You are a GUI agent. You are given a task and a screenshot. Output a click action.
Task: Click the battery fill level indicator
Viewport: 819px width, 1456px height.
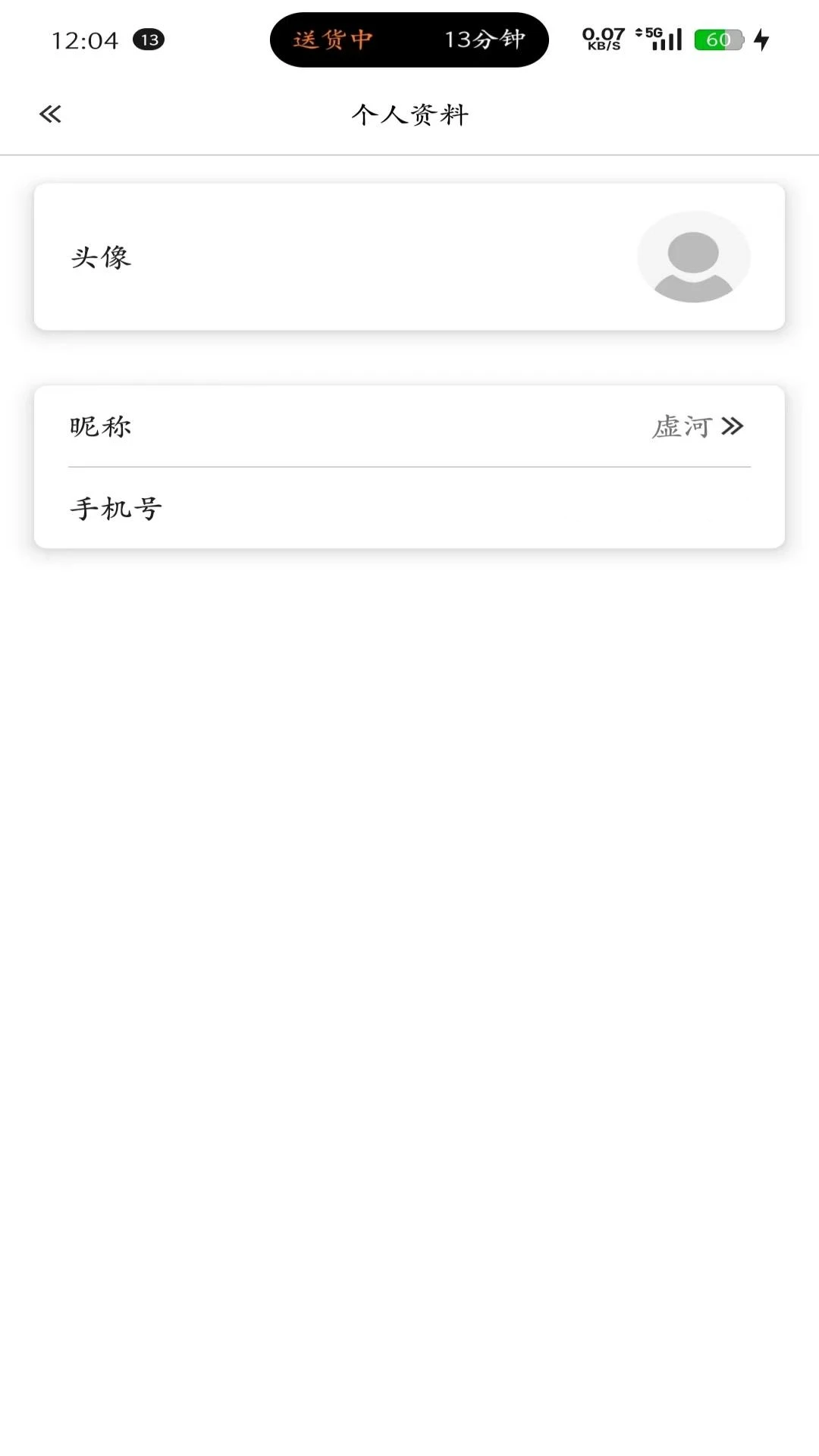tap(709, 39)
